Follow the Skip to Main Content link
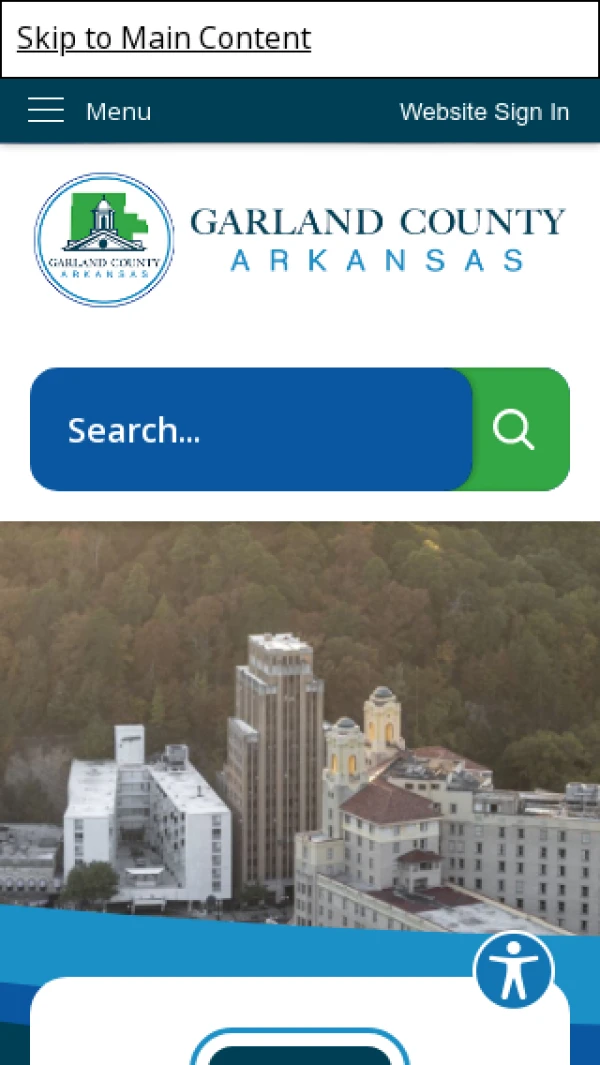This screenshot has height=1065, width=600. click(164, 38)
